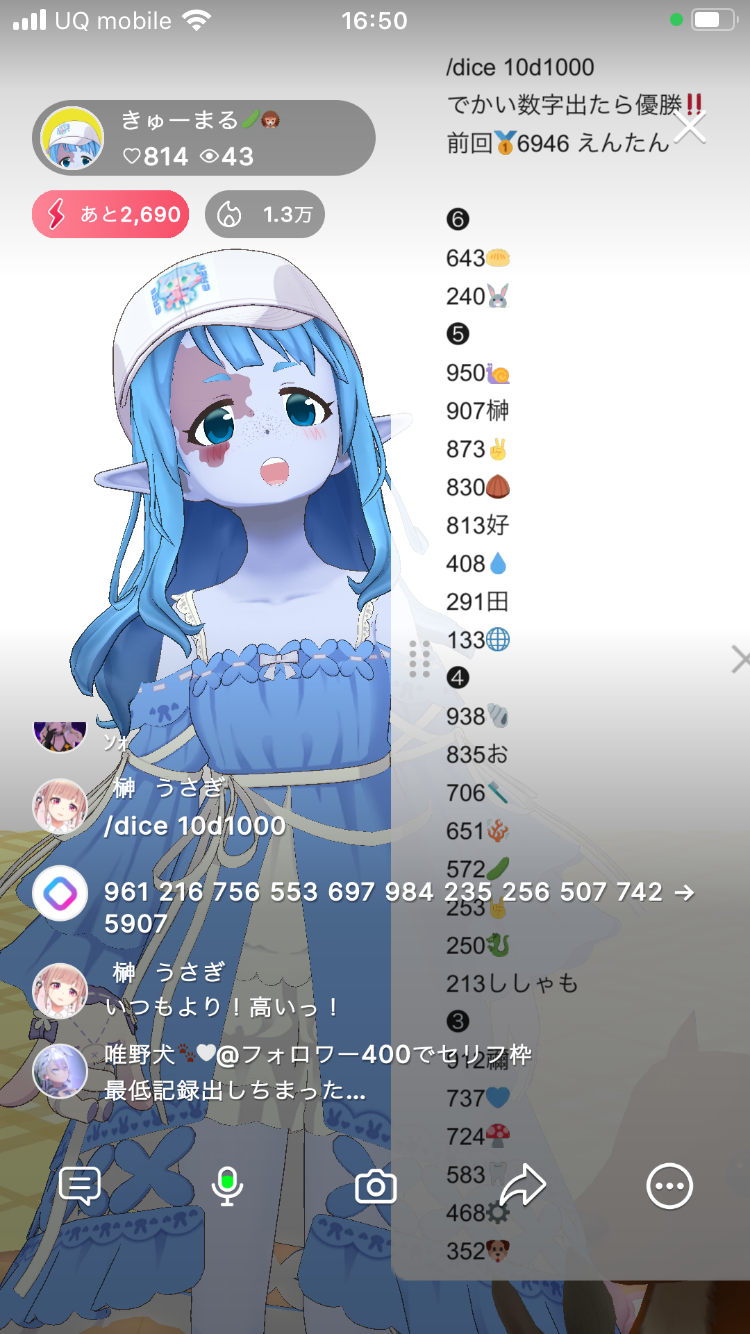Open 榊 うさぎ's avatar beside /dice comment

(60, 806)
